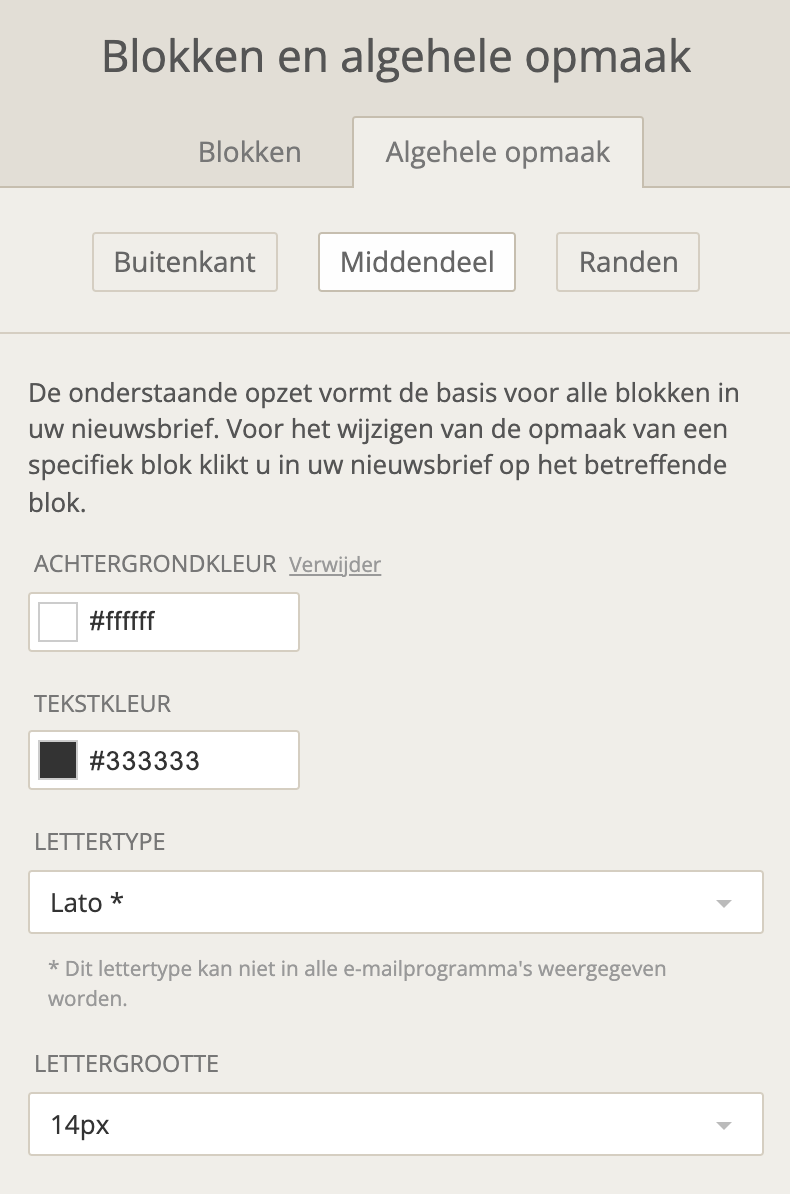
Task: Select the Algehele opmaak tab
Action: tap(497, 153)
